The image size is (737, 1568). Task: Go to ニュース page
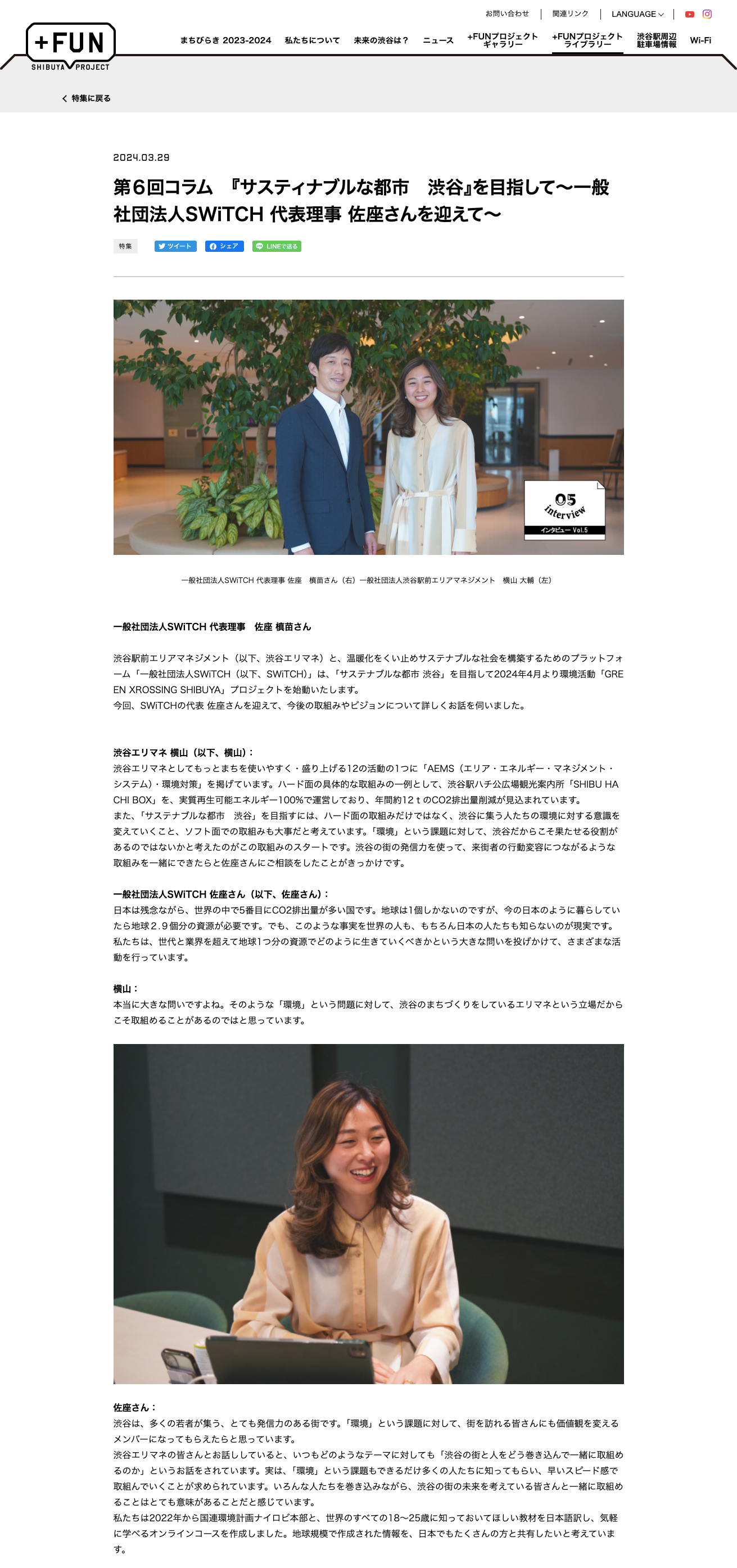[438, 40]
